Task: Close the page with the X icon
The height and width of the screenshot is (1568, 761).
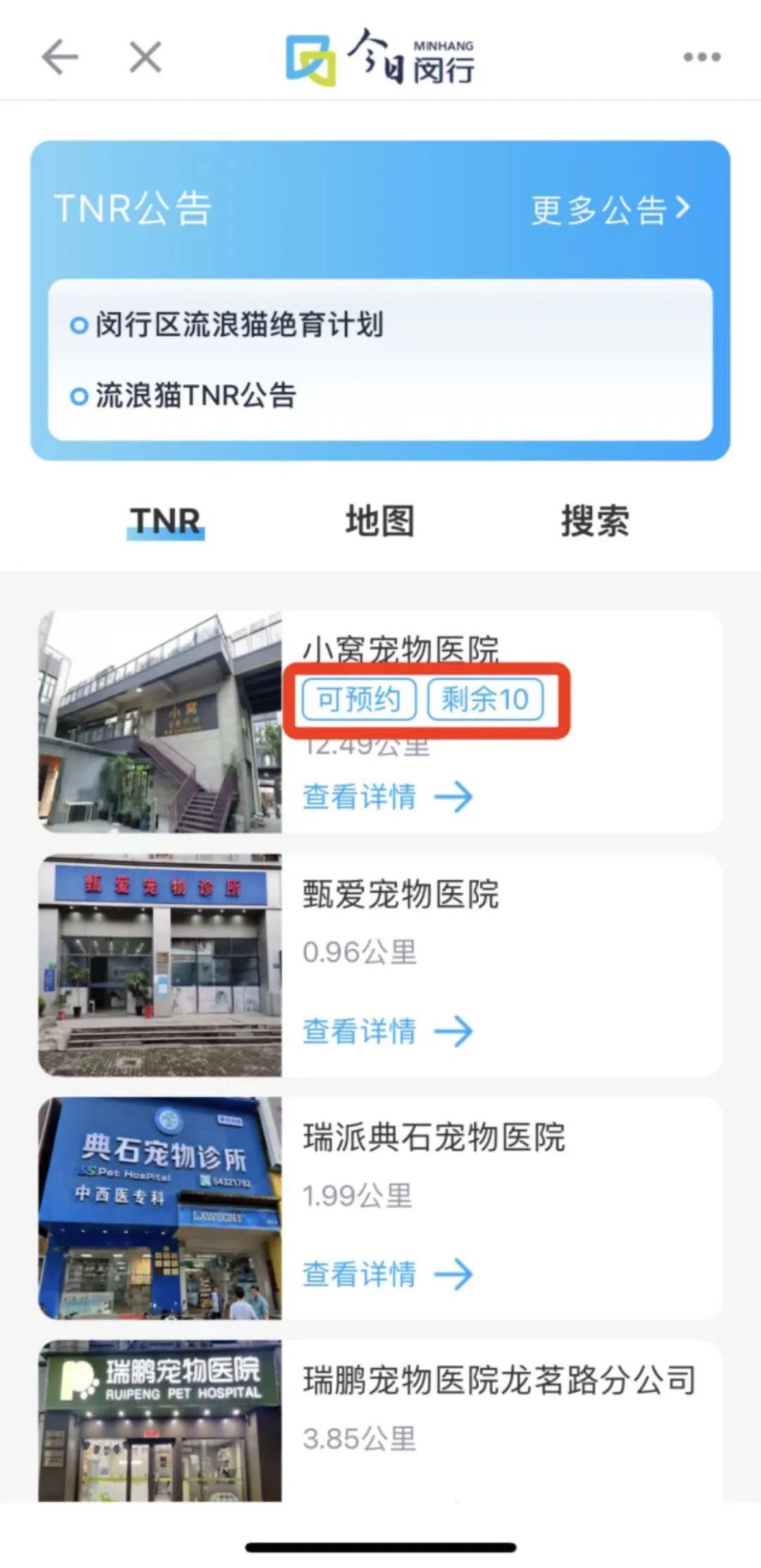Action: [145, 57]
